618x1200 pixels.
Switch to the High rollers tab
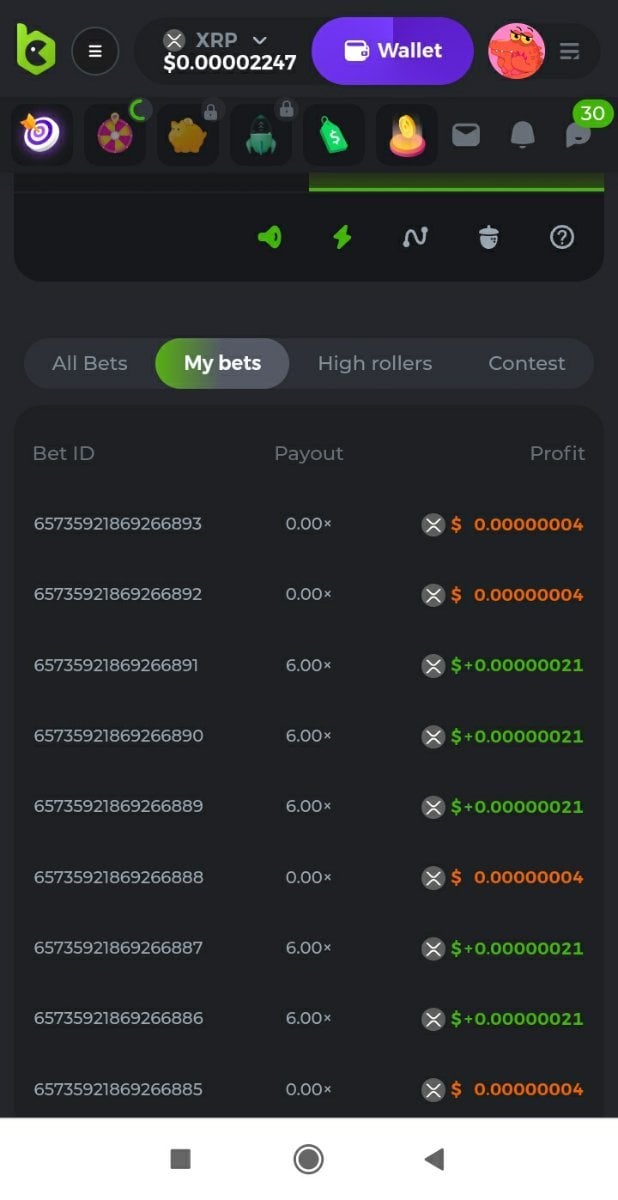[x=374, y=363]
